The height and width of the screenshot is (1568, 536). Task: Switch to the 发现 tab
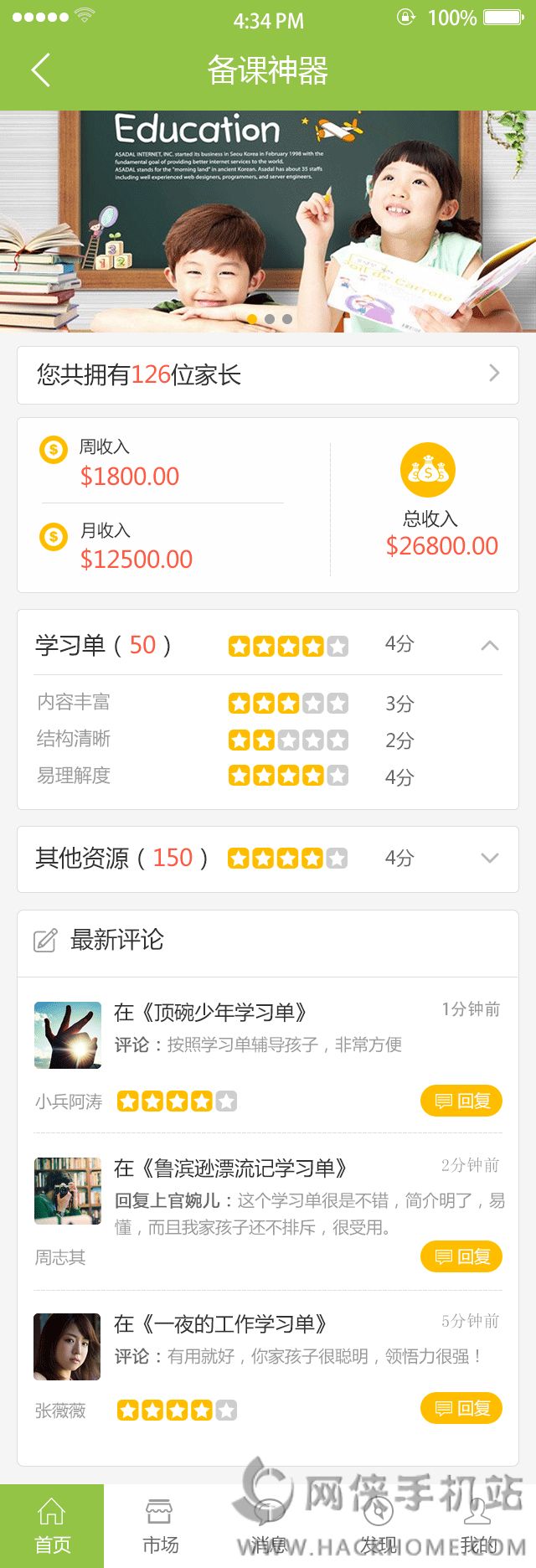point(377,1526)
